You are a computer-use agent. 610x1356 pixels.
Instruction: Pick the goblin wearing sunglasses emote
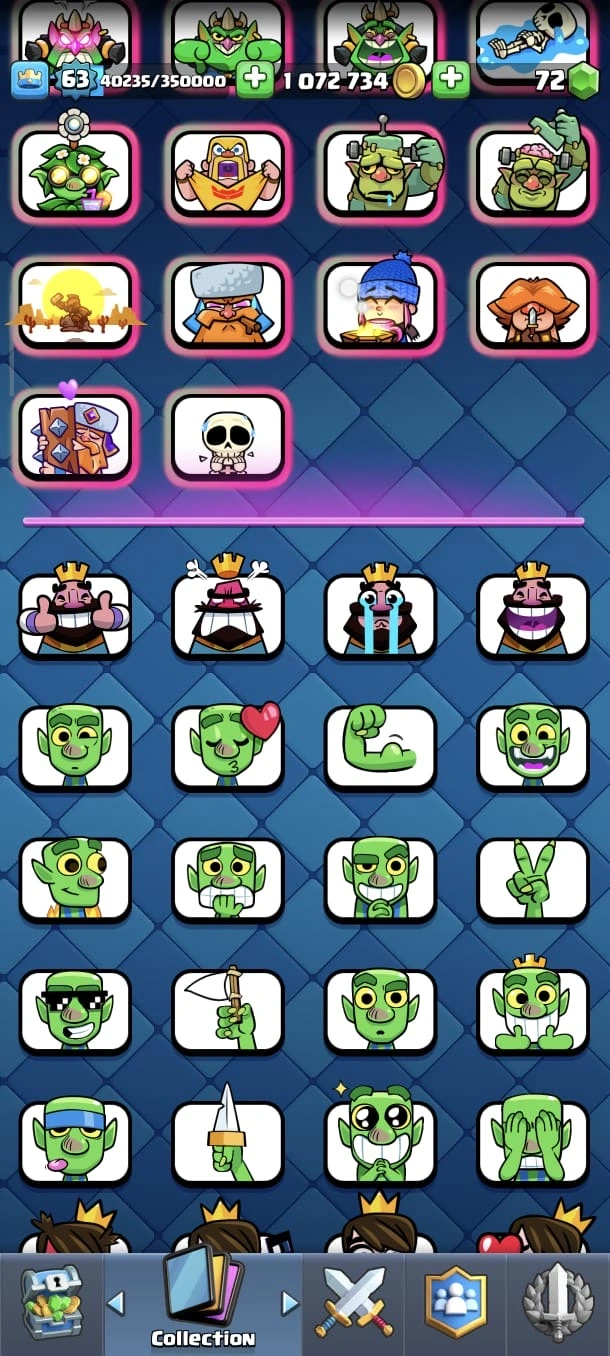point(75,1010)
